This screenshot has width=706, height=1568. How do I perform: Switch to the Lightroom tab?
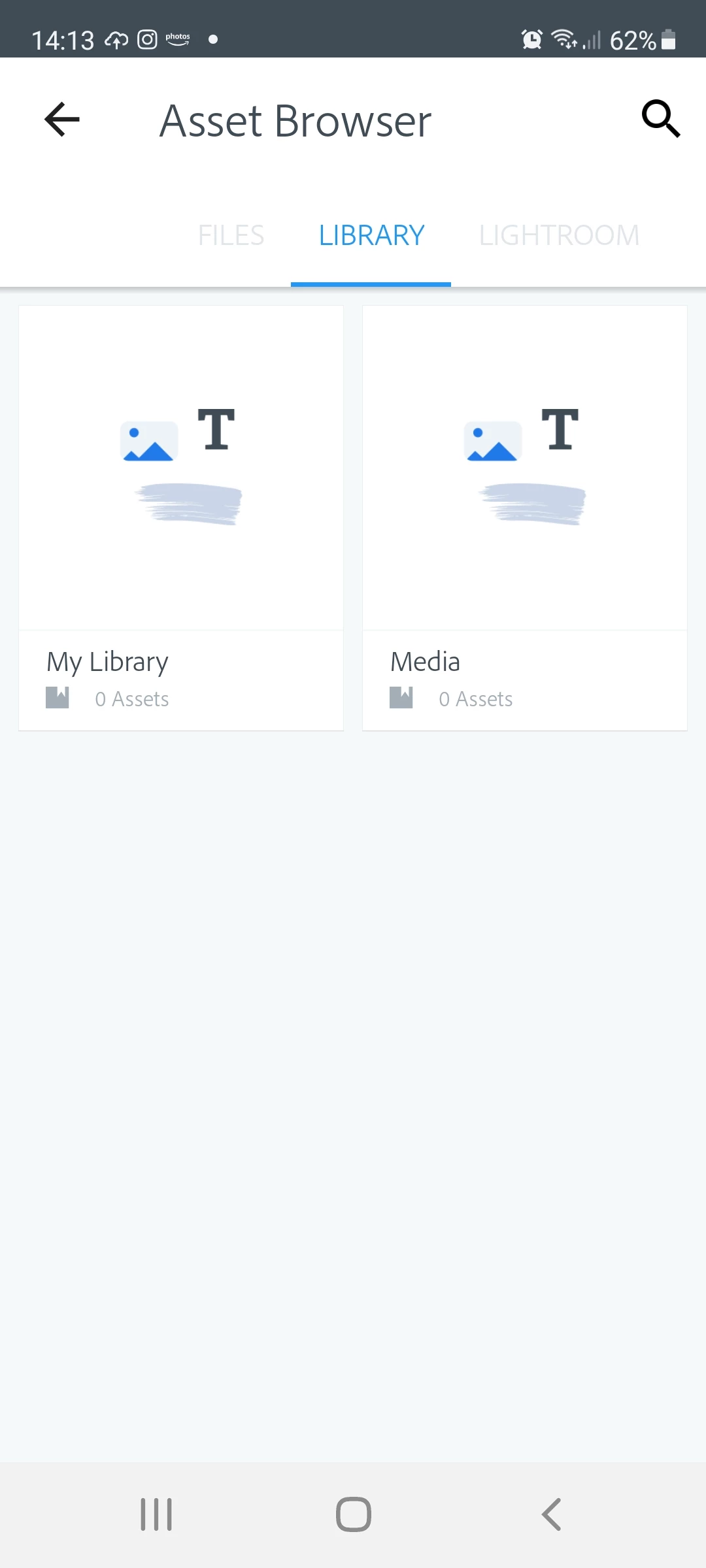click(x=559, y=235)
